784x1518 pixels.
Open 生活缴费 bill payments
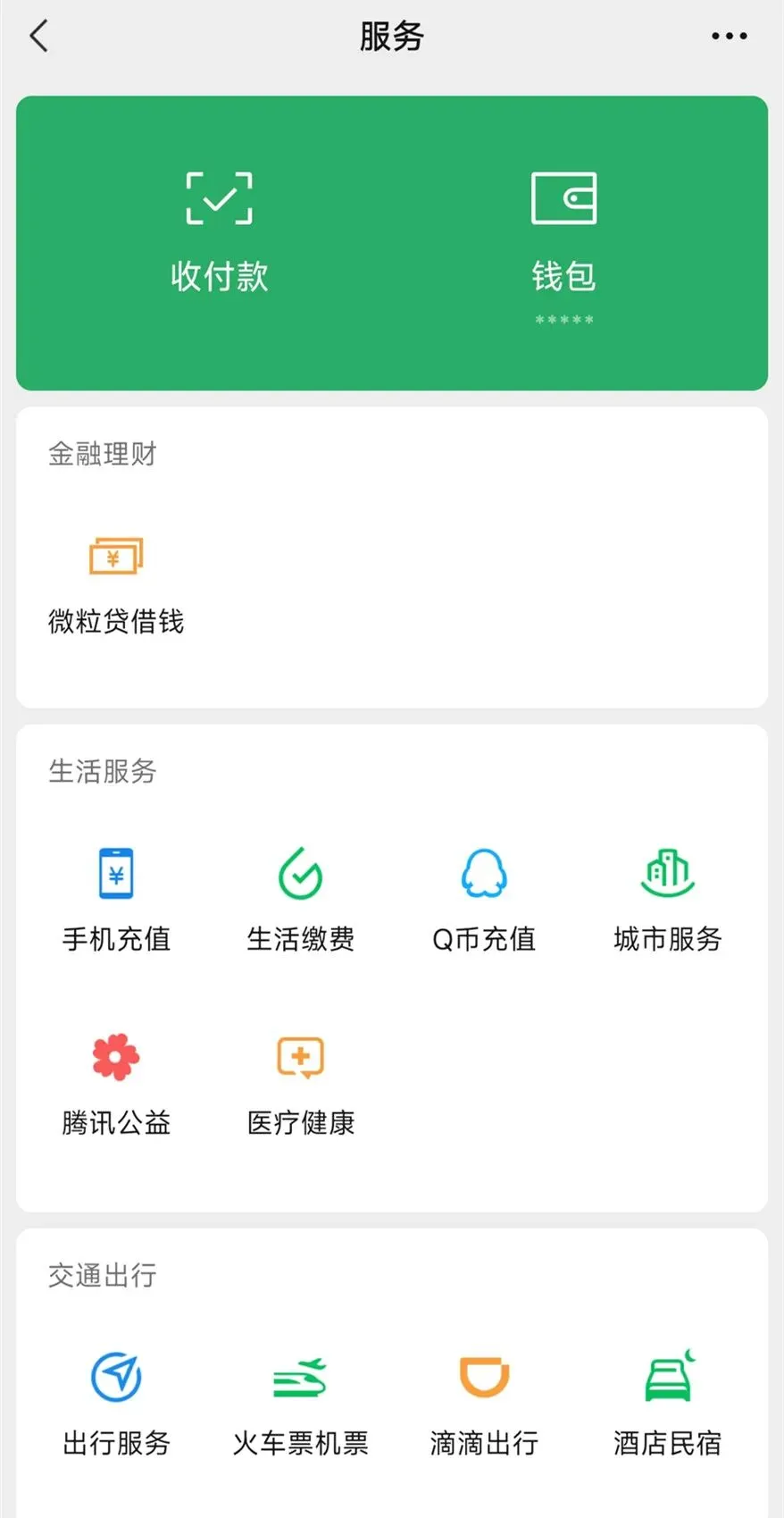pyautogui.click(x=301, y=900)
